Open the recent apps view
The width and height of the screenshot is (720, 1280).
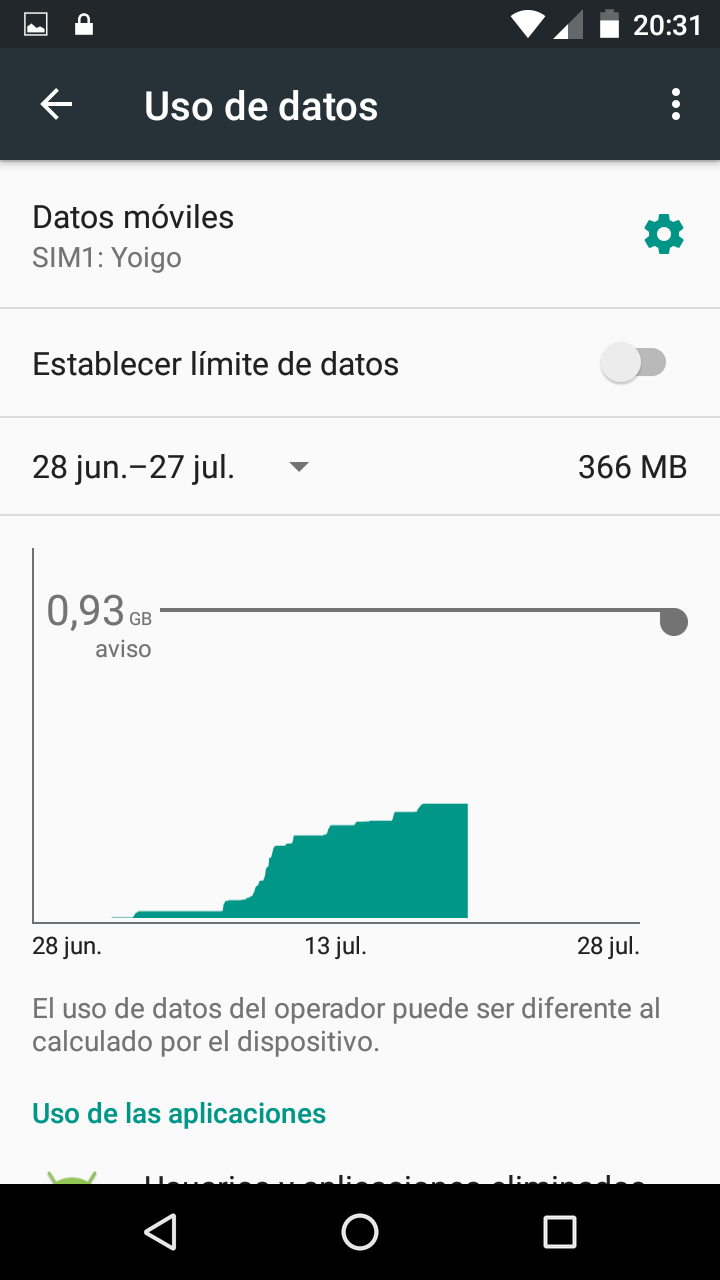coord(560,1231)
